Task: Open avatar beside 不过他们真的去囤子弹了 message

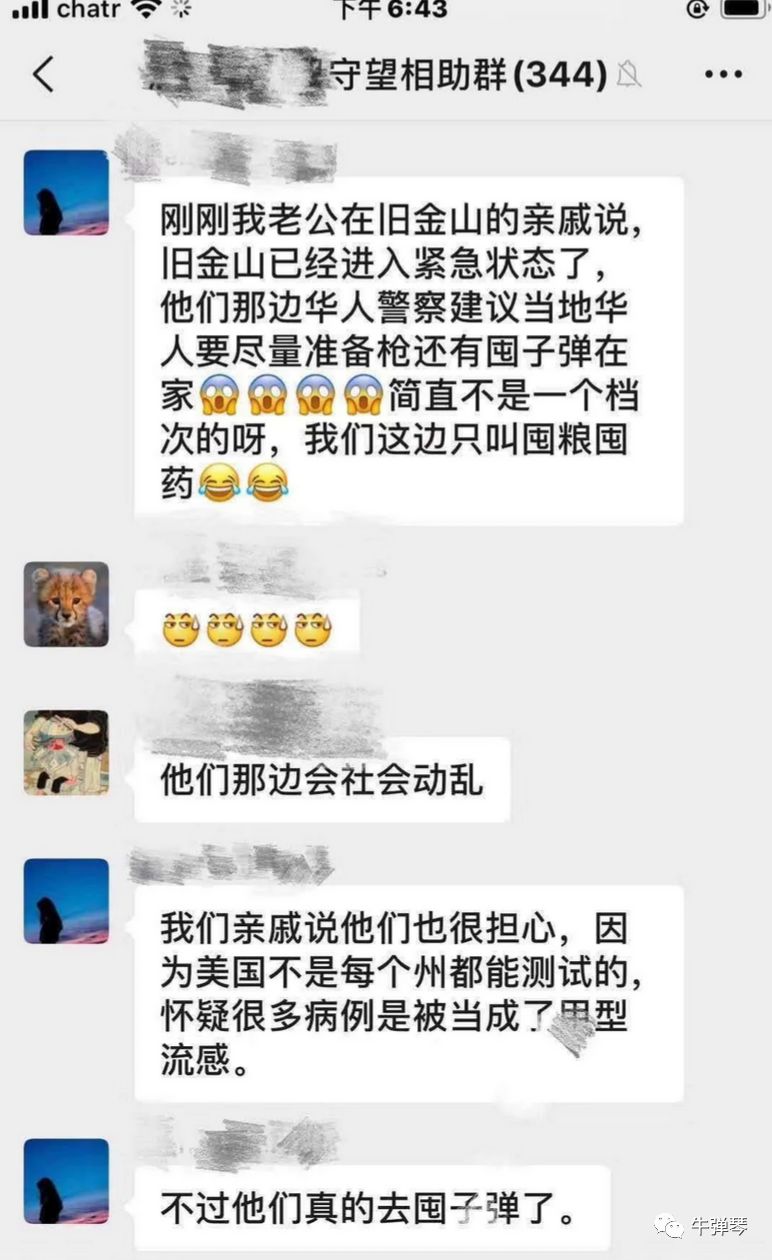Action: [x=66, y=1181]
